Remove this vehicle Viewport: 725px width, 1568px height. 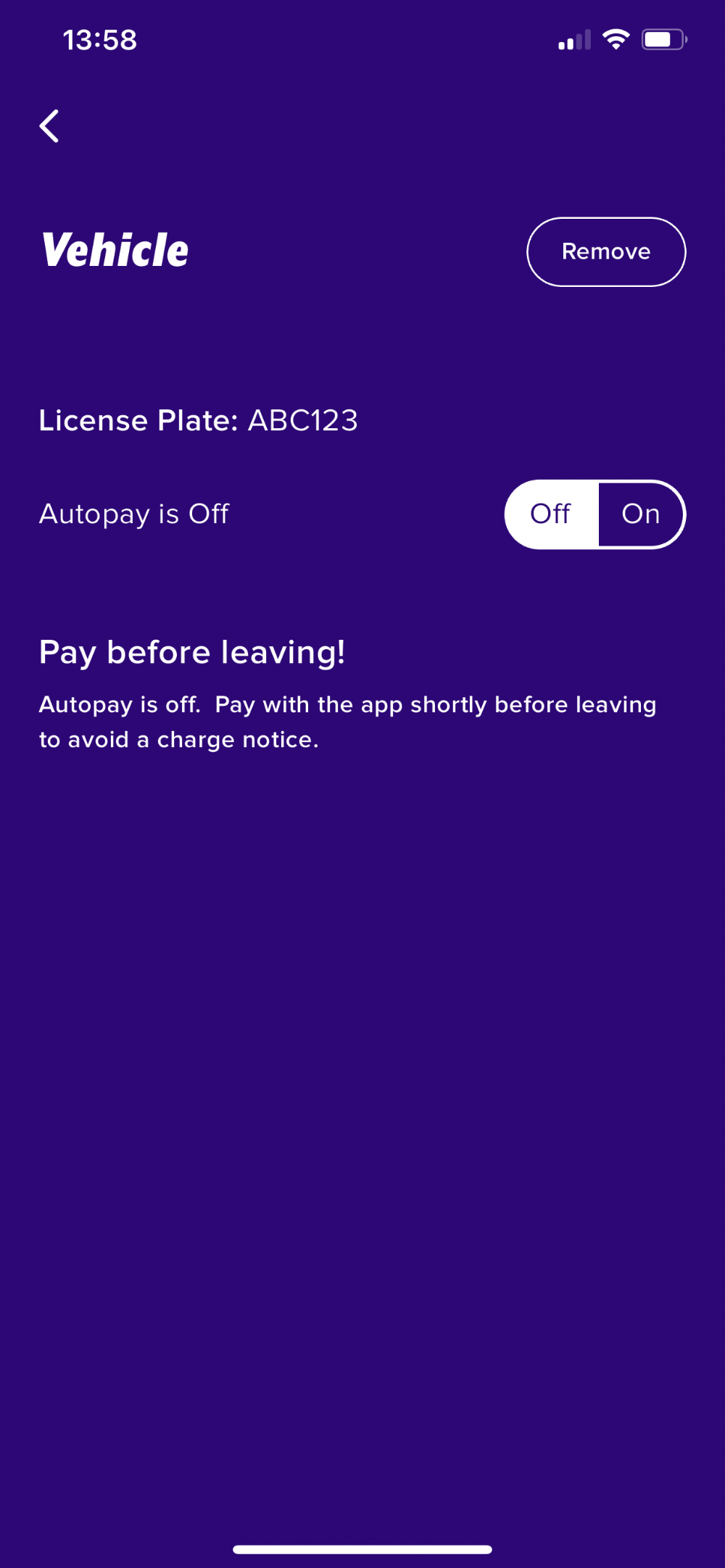605,251
